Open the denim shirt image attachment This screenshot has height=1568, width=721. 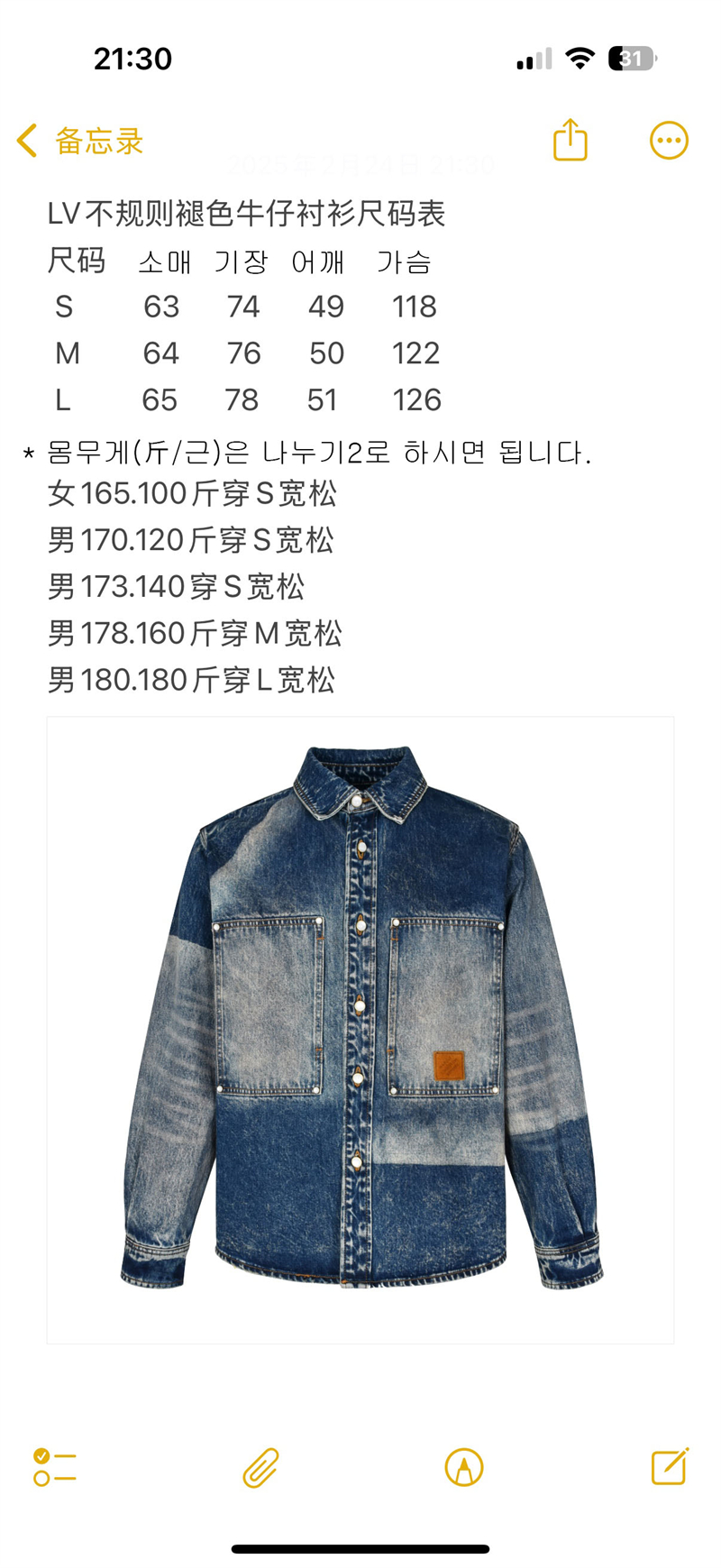coord(360,1030)
